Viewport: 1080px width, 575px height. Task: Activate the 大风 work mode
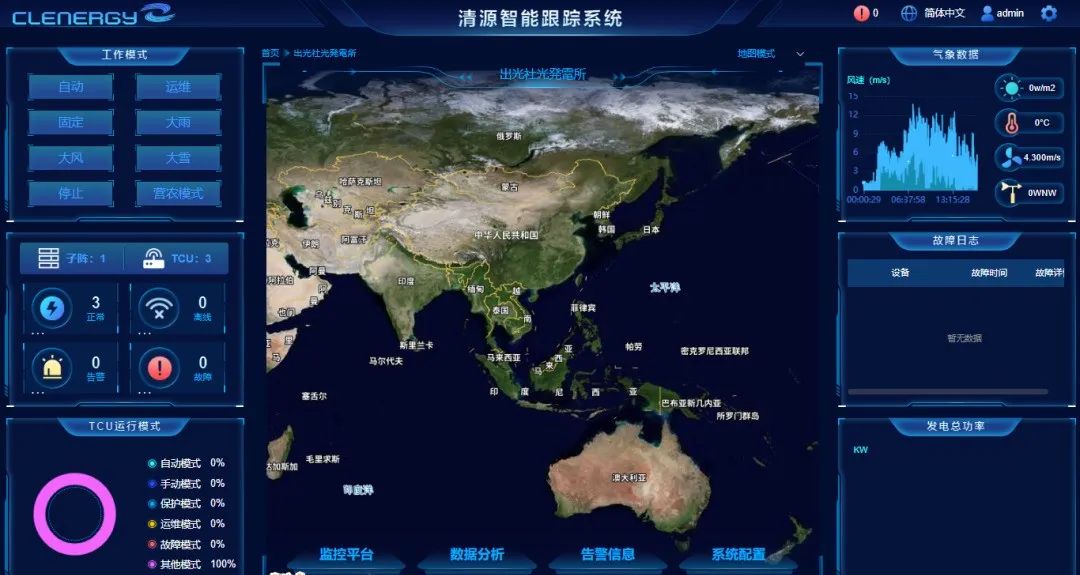pyautogui.click(x=70, y=158)
